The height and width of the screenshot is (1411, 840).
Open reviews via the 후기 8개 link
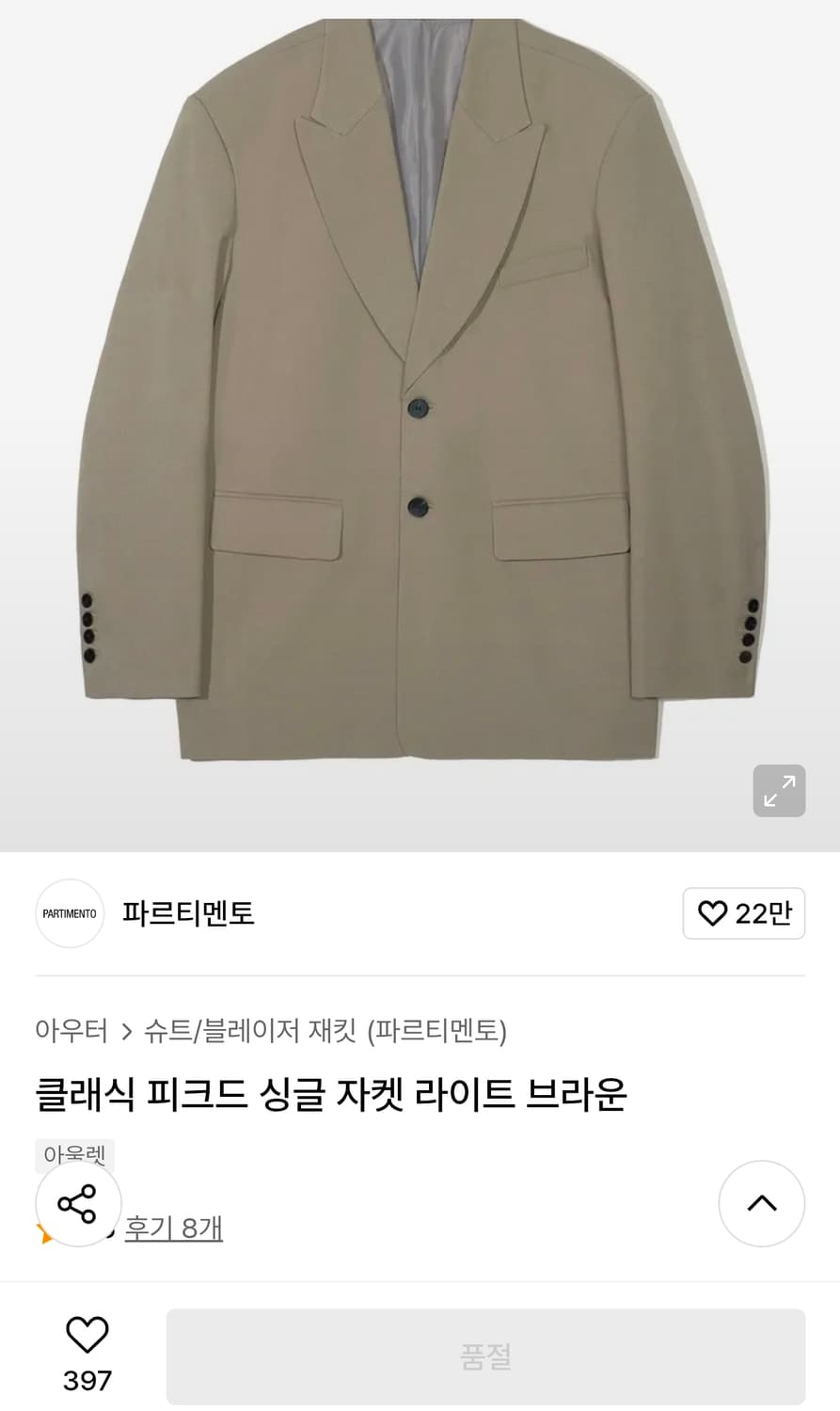coord(173,1228)
